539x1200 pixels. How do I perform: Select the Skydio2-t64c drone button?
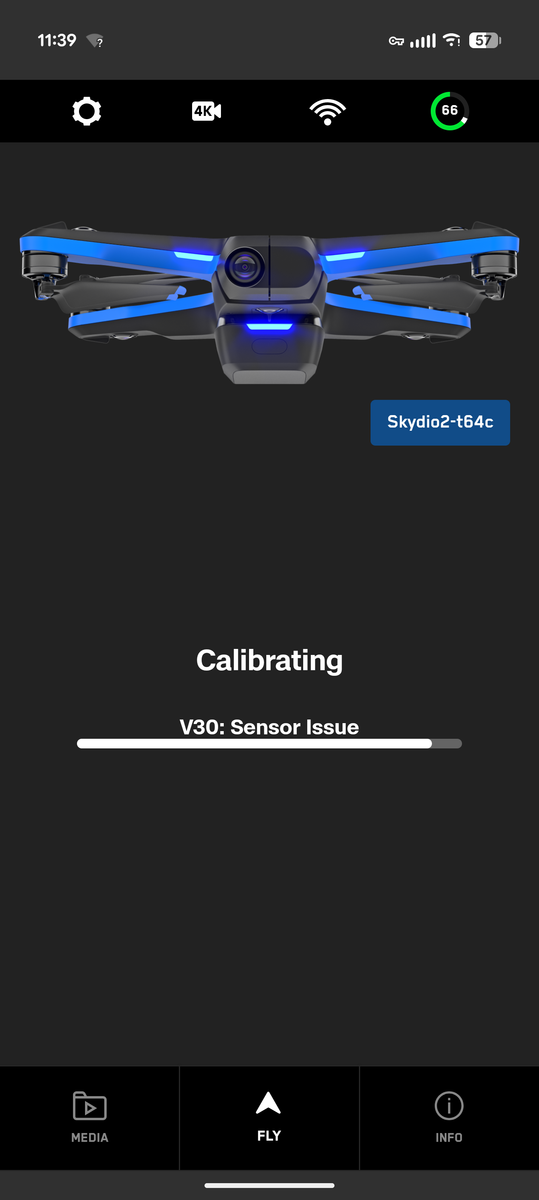coord(440,422)
